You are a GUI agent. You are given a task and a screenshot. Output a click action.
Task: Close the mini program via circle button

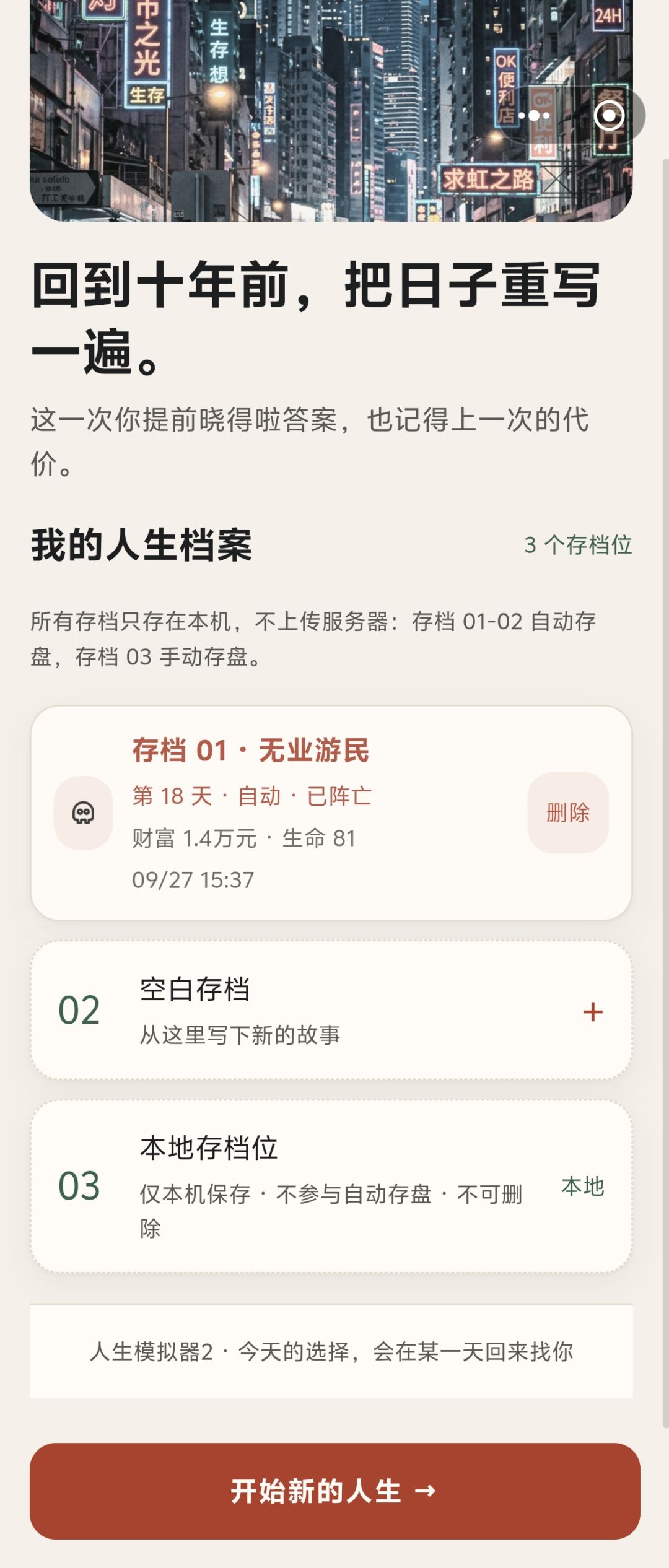point(610,116)
